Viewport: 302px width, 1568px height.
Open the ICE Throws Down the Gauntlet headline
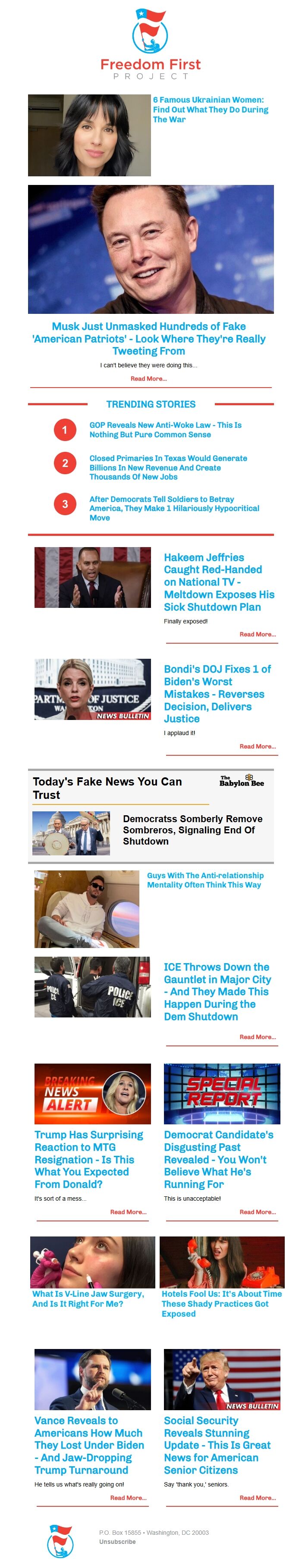point(217,992)
